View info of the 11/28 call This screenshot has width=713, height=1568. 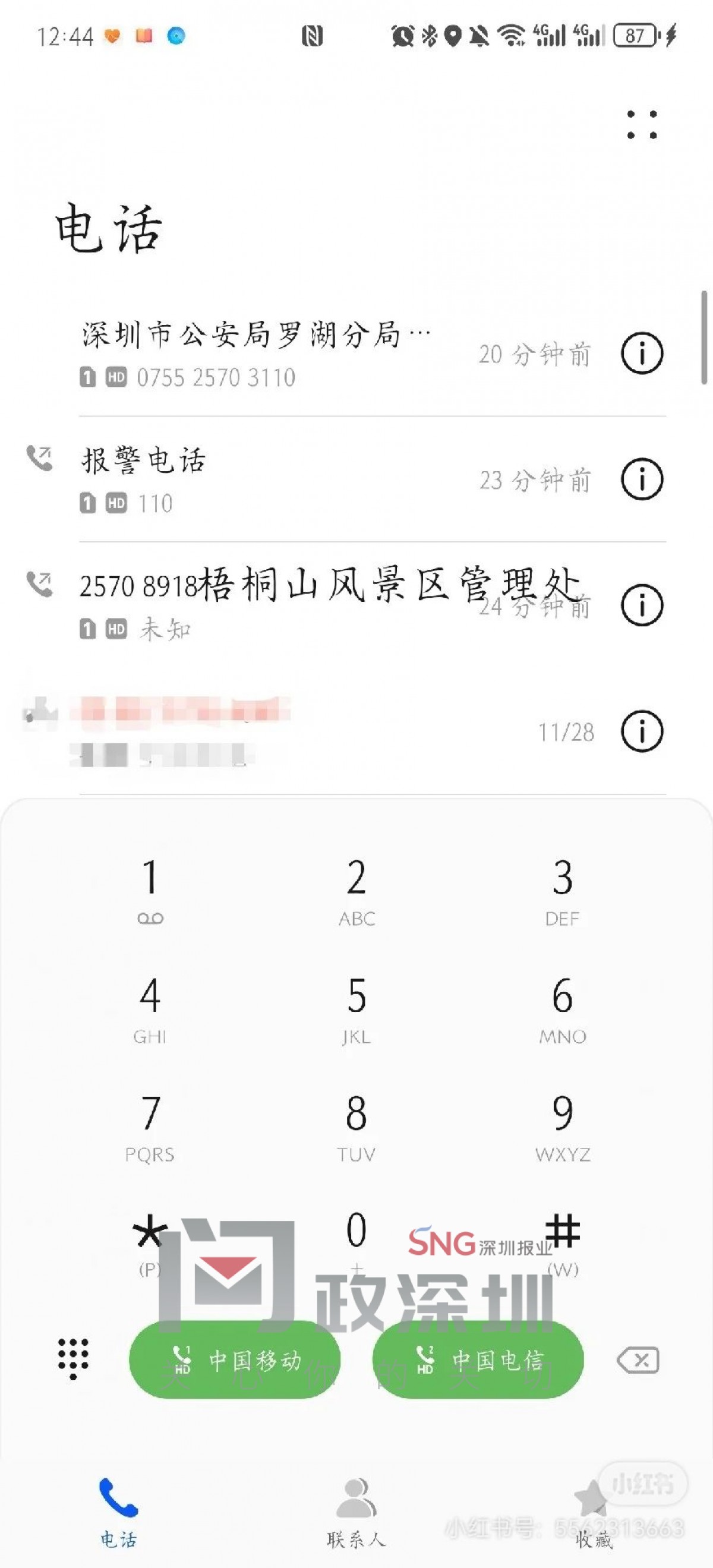click(642, 731)
